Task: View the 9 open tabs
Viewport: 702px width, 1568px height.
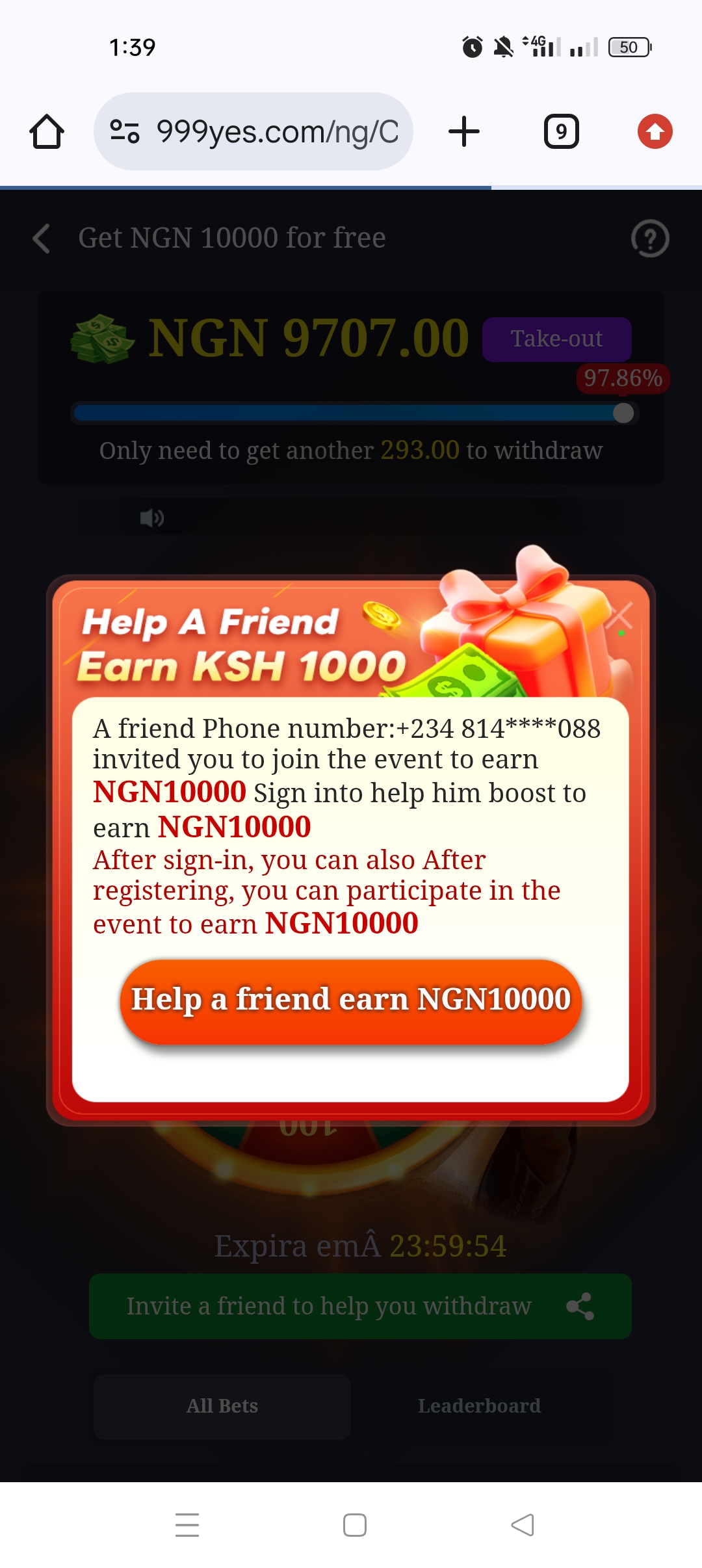Action: (x=561, y=132)
